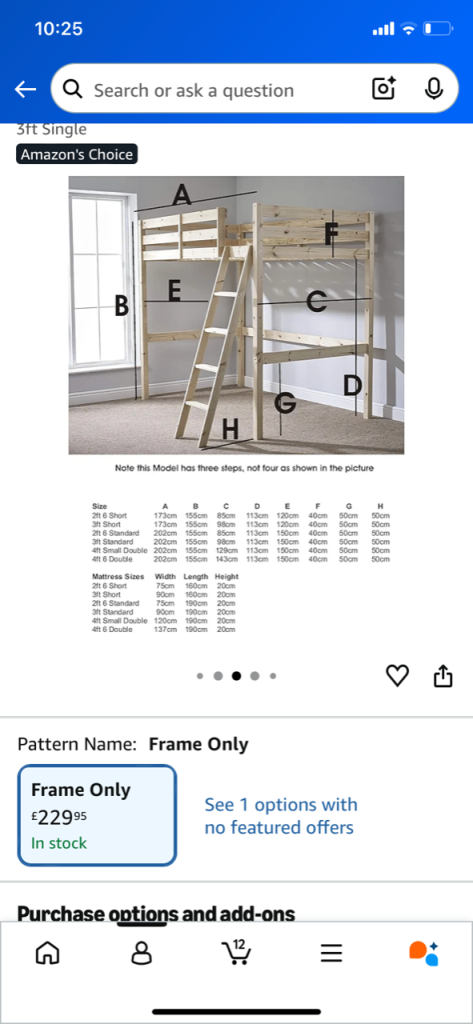The height and width of the screenshot is (1024, 473).
Task: Add item to wish list with heart
Action: (397, 676)
